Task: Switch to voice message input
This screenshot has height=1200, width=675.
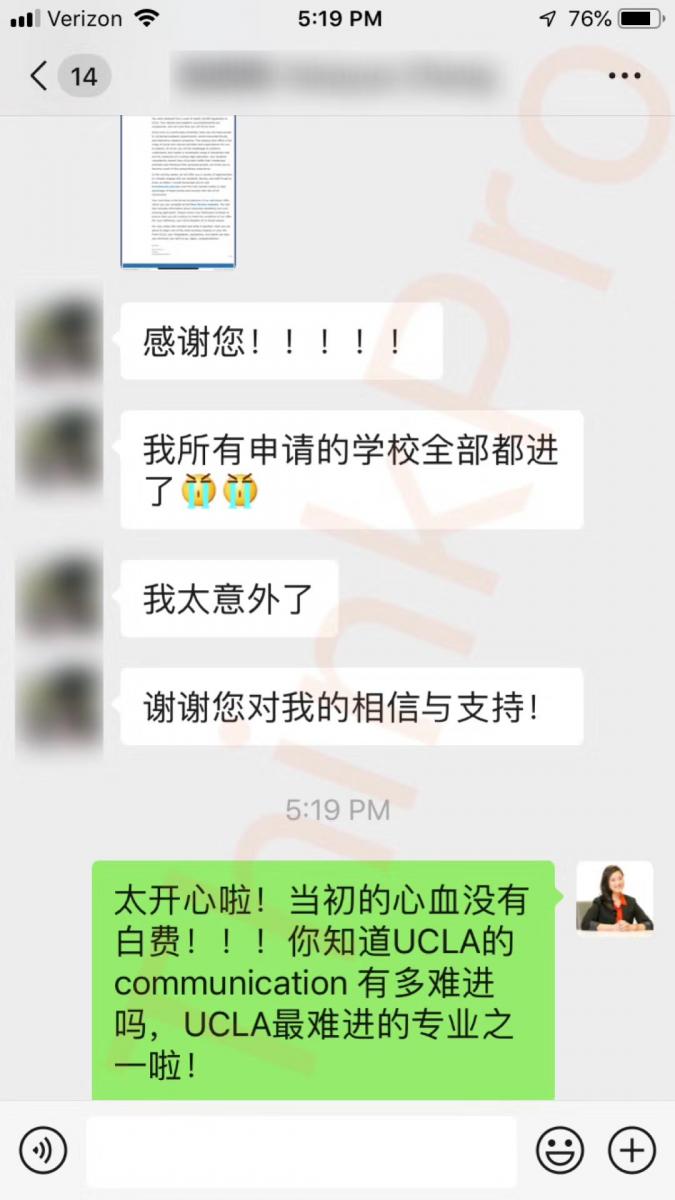Action: click(43, 1151)
